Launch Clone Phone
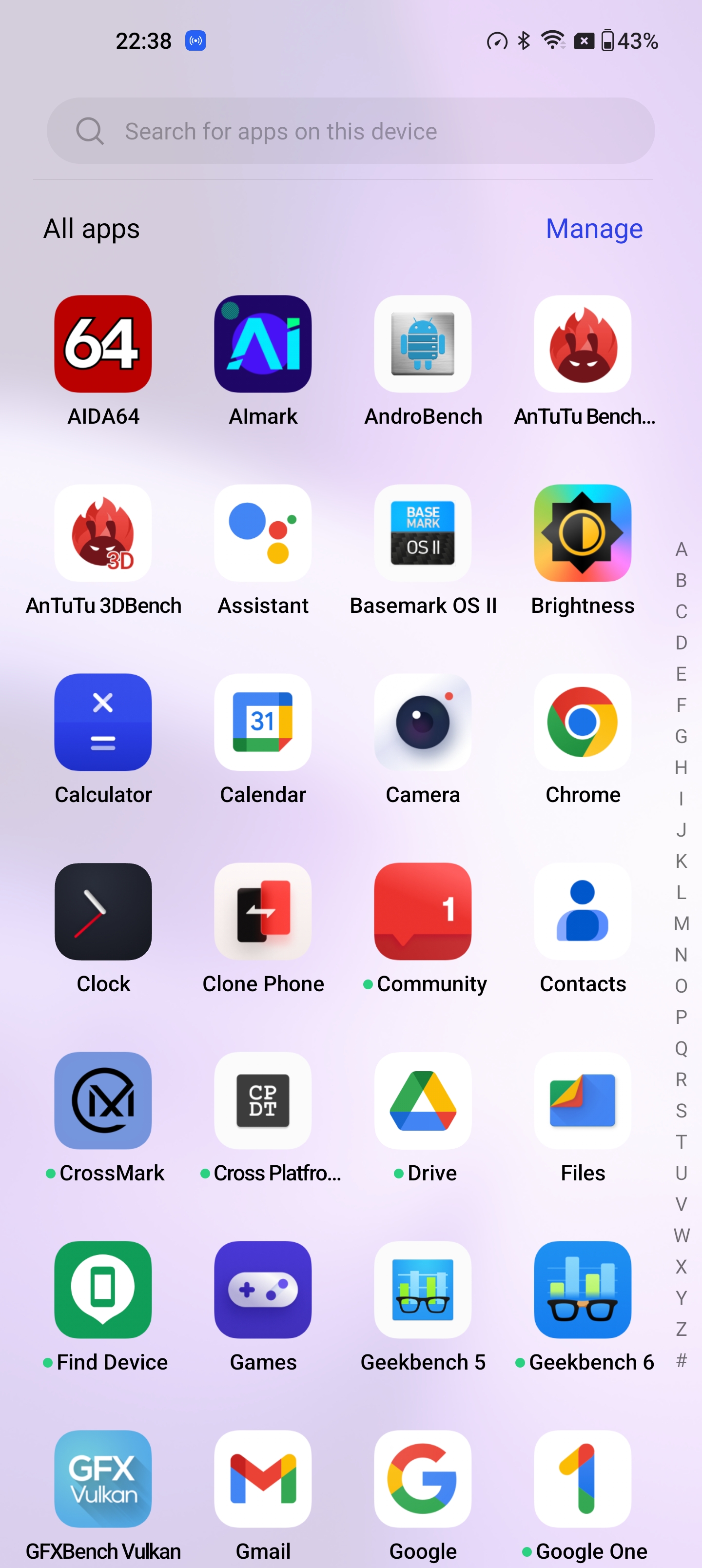This screenshot has height=1568, width=702. coord(263,911)
